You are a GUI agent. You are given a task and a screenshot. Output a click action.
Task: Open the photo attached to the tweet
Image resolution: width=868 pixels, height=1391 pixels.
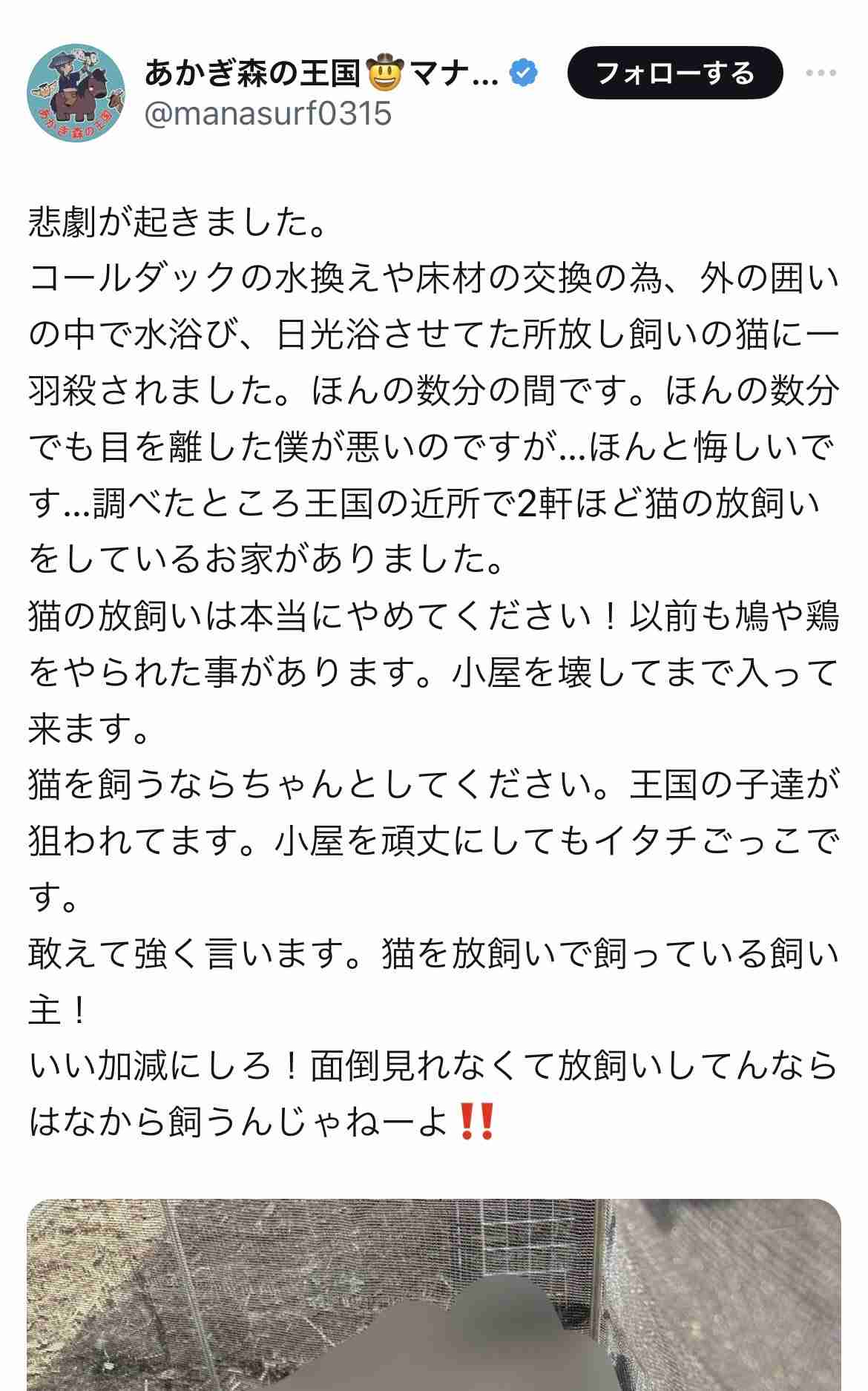click(434, 1295)
